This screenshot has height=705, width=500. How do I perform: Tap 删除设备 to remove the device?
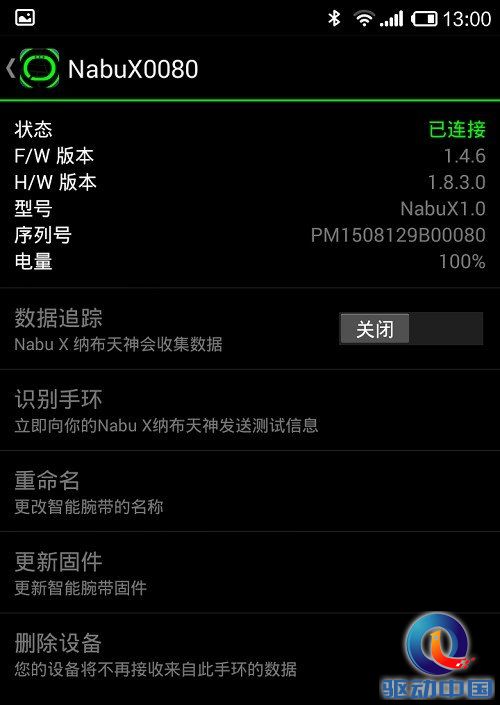[250, 654]
